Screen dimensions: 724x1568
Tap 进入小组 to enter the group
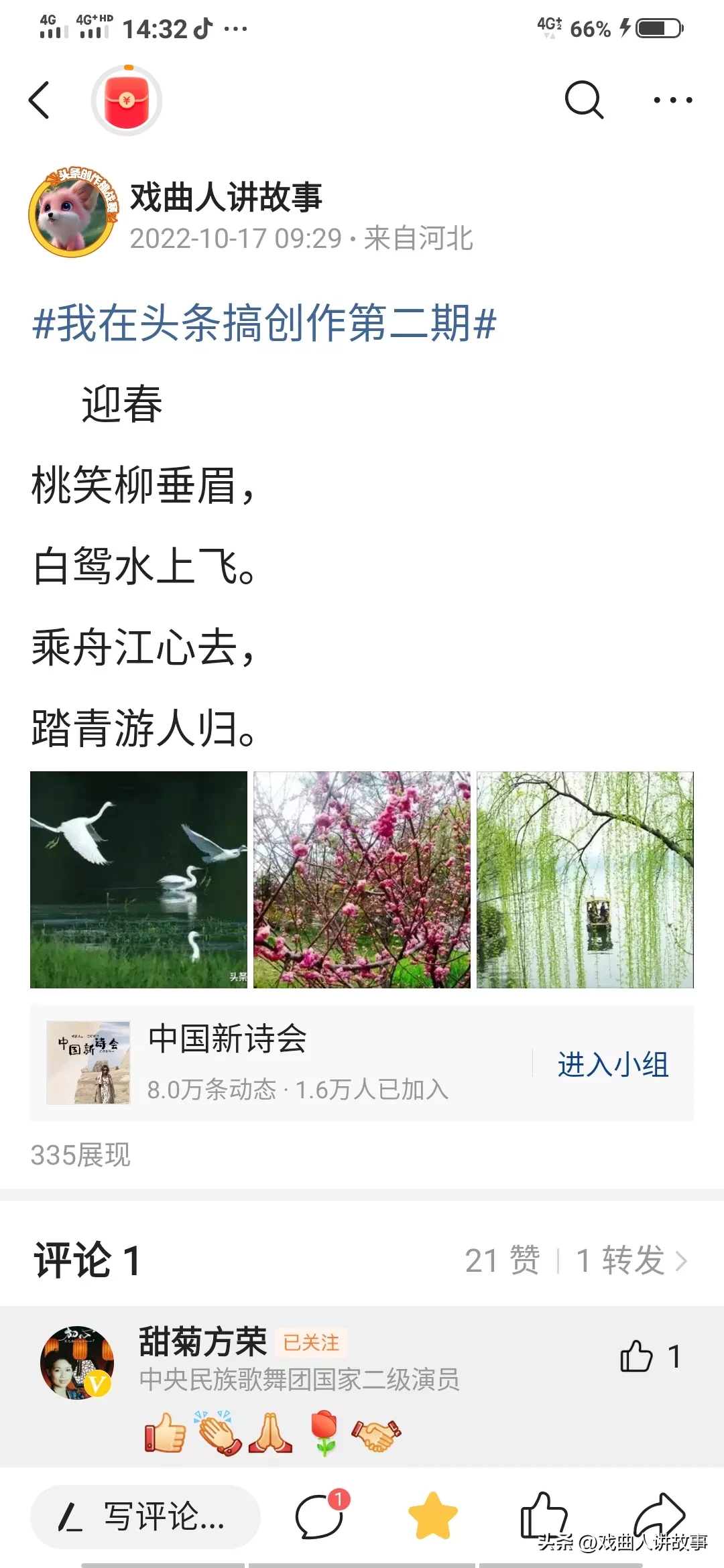(613, 1064)
